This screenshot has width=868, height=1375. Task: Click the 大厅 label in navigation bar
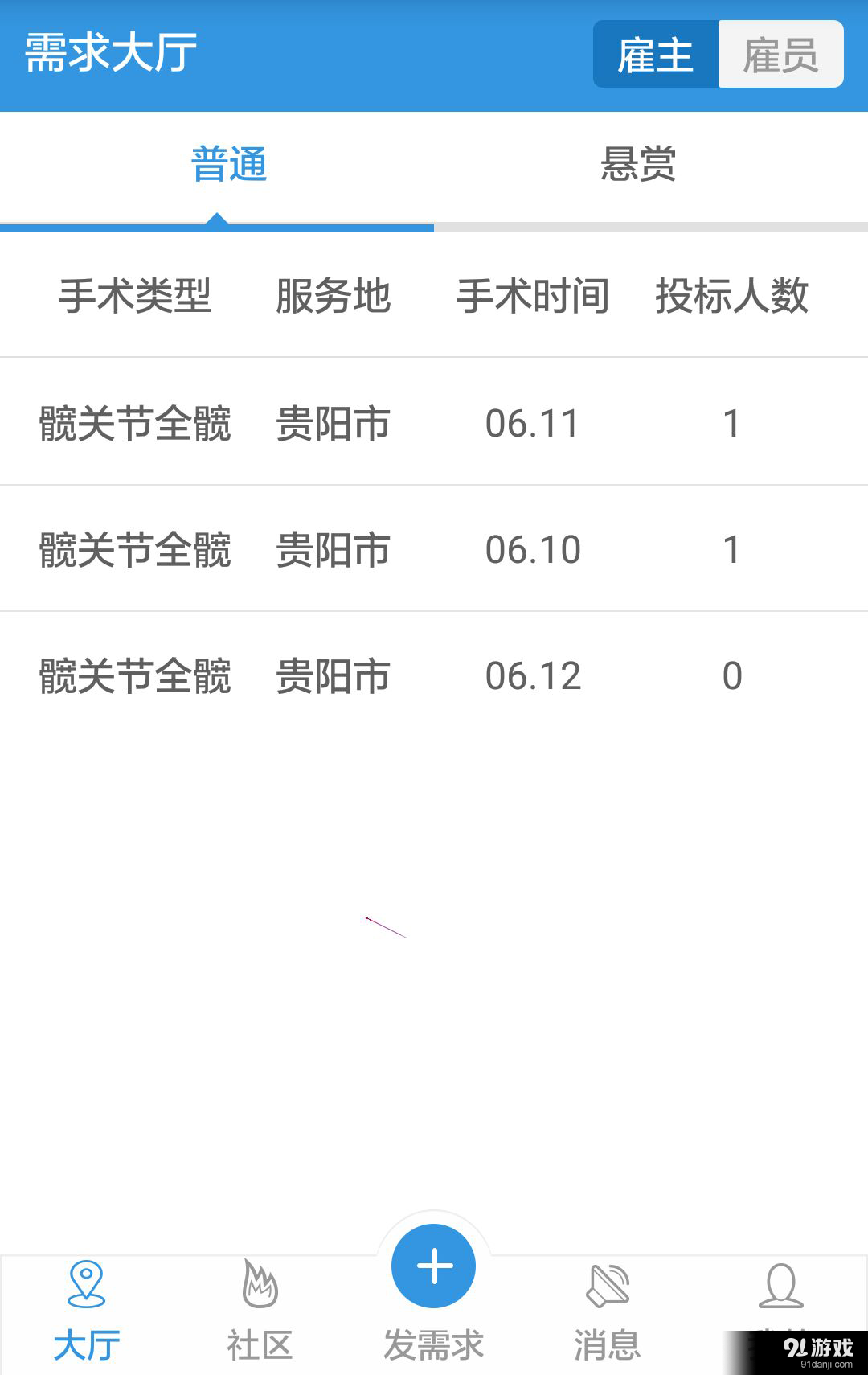click(85, 1339)
